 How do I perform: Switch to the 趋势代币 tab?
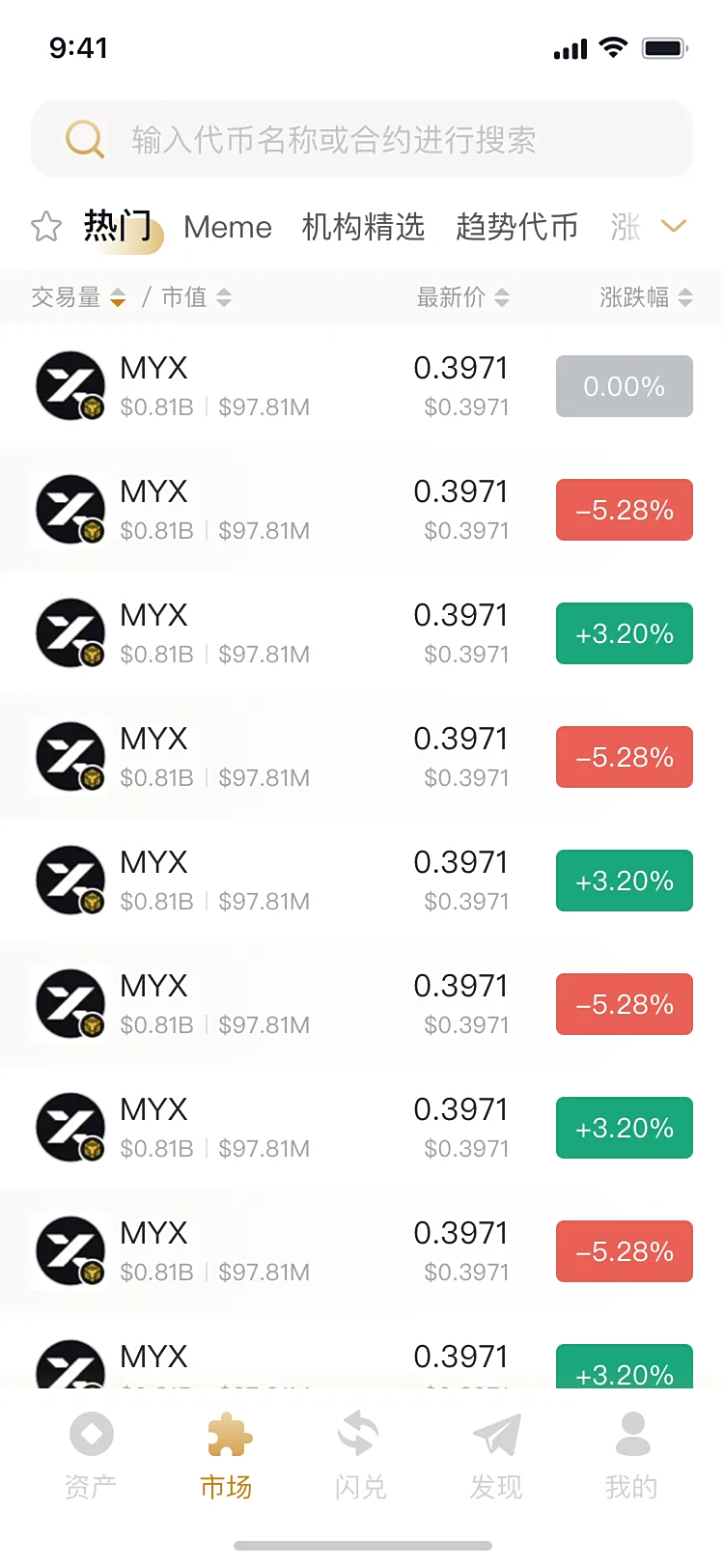[516, 227]
